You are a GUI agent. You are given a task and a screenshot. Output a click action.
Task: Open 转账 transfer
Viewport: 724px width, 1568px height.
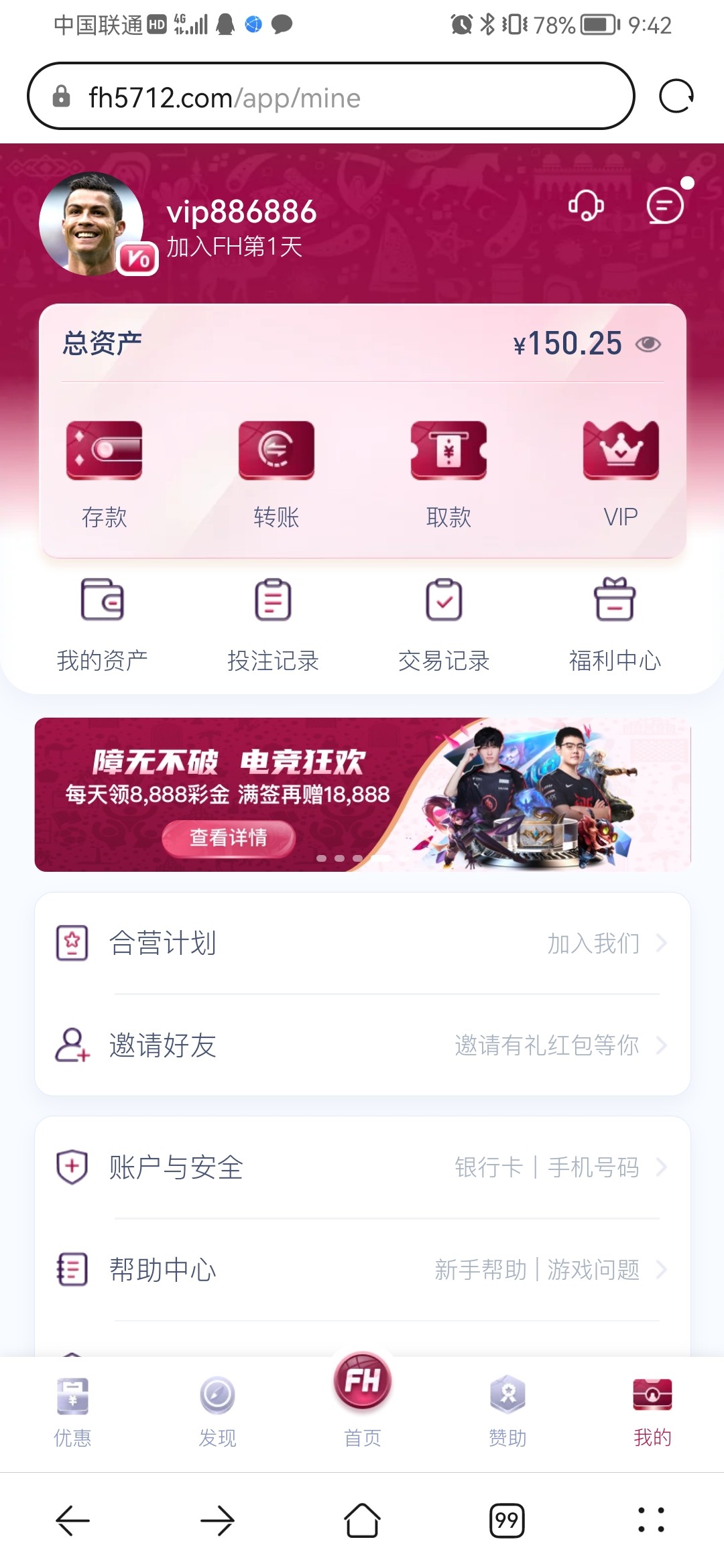pos(276,472)
